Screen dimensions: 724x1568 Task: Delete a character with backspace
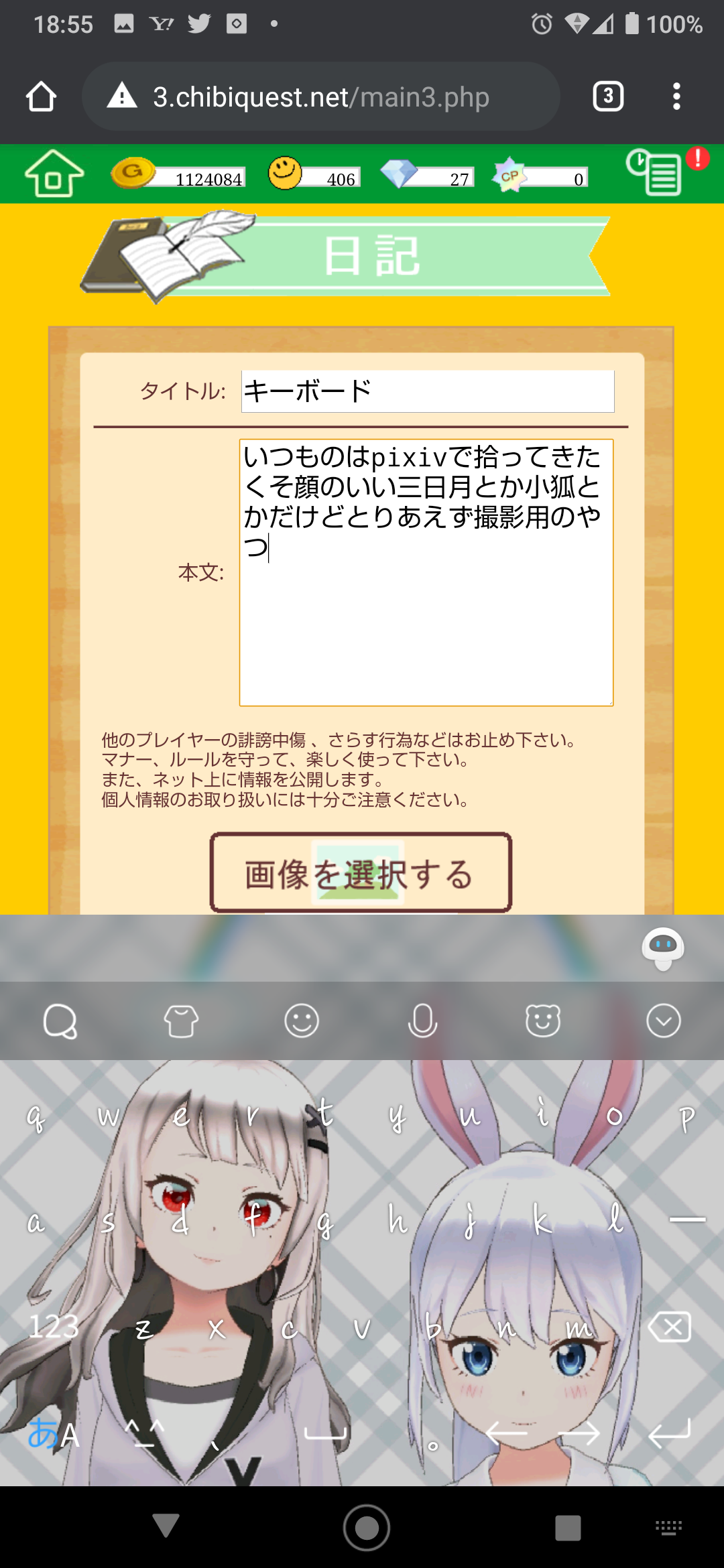tap(670, 1327)
